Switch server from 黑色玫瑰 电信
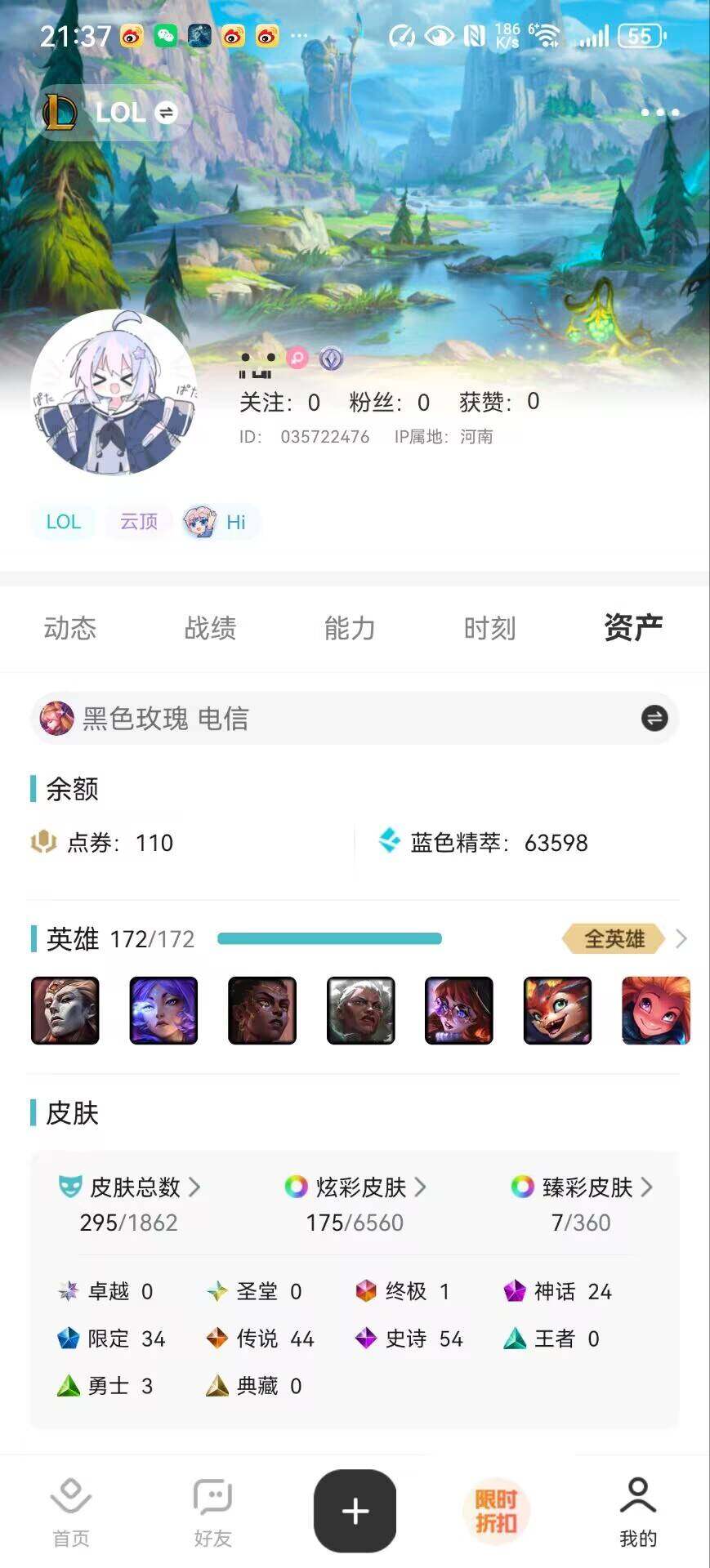 (x=654, y=719)
